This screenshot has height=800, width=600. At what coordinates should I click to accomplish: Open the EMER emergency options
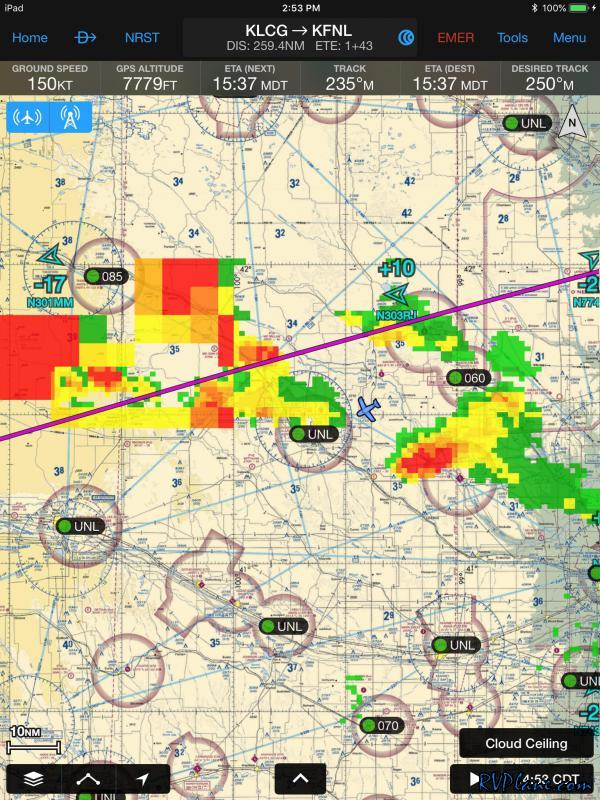pos(456,38)
